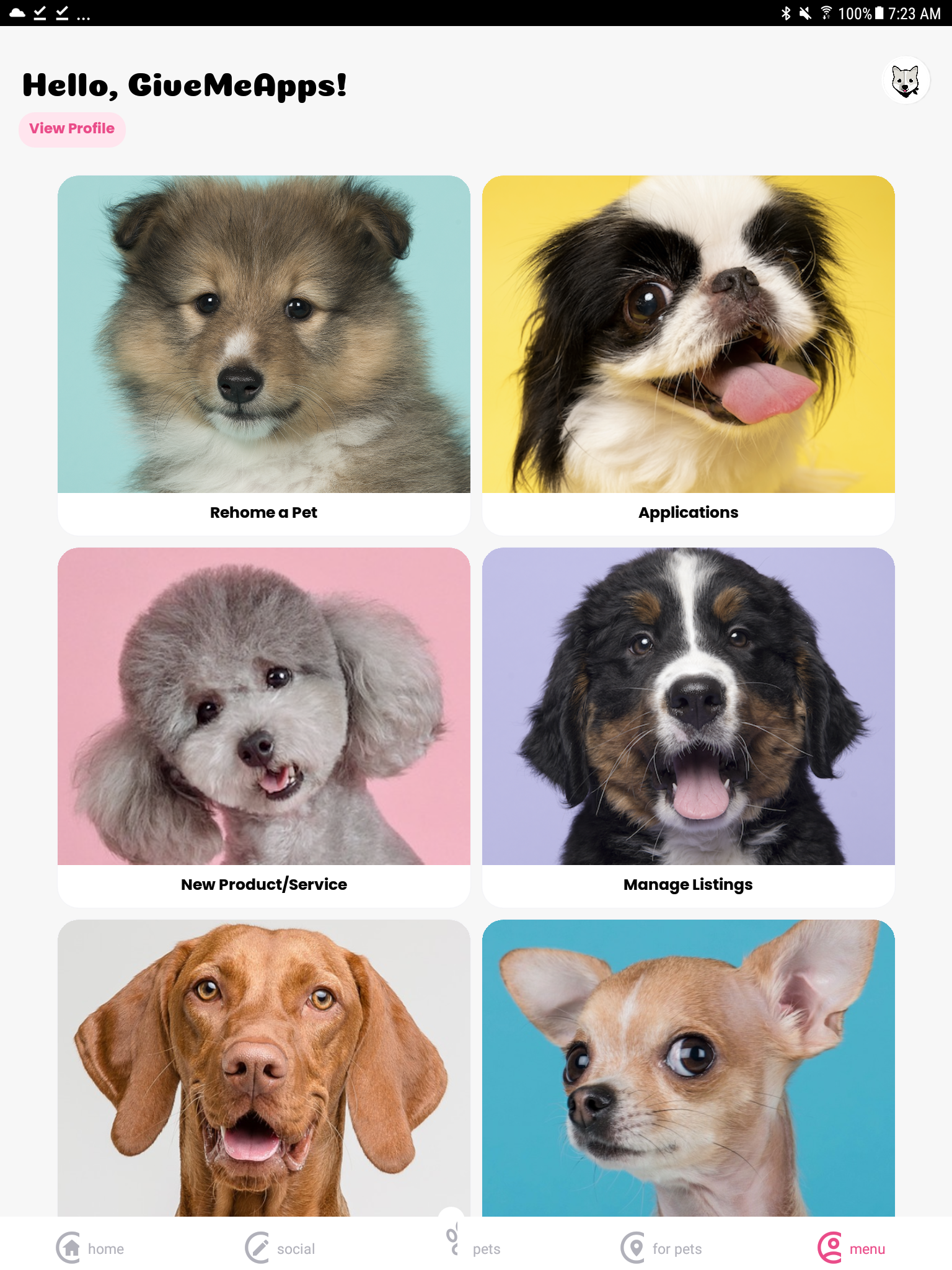The width and height of the screenshot is (952, 1270).
Task: Switch to the home tab
Action: (90, 1248)
